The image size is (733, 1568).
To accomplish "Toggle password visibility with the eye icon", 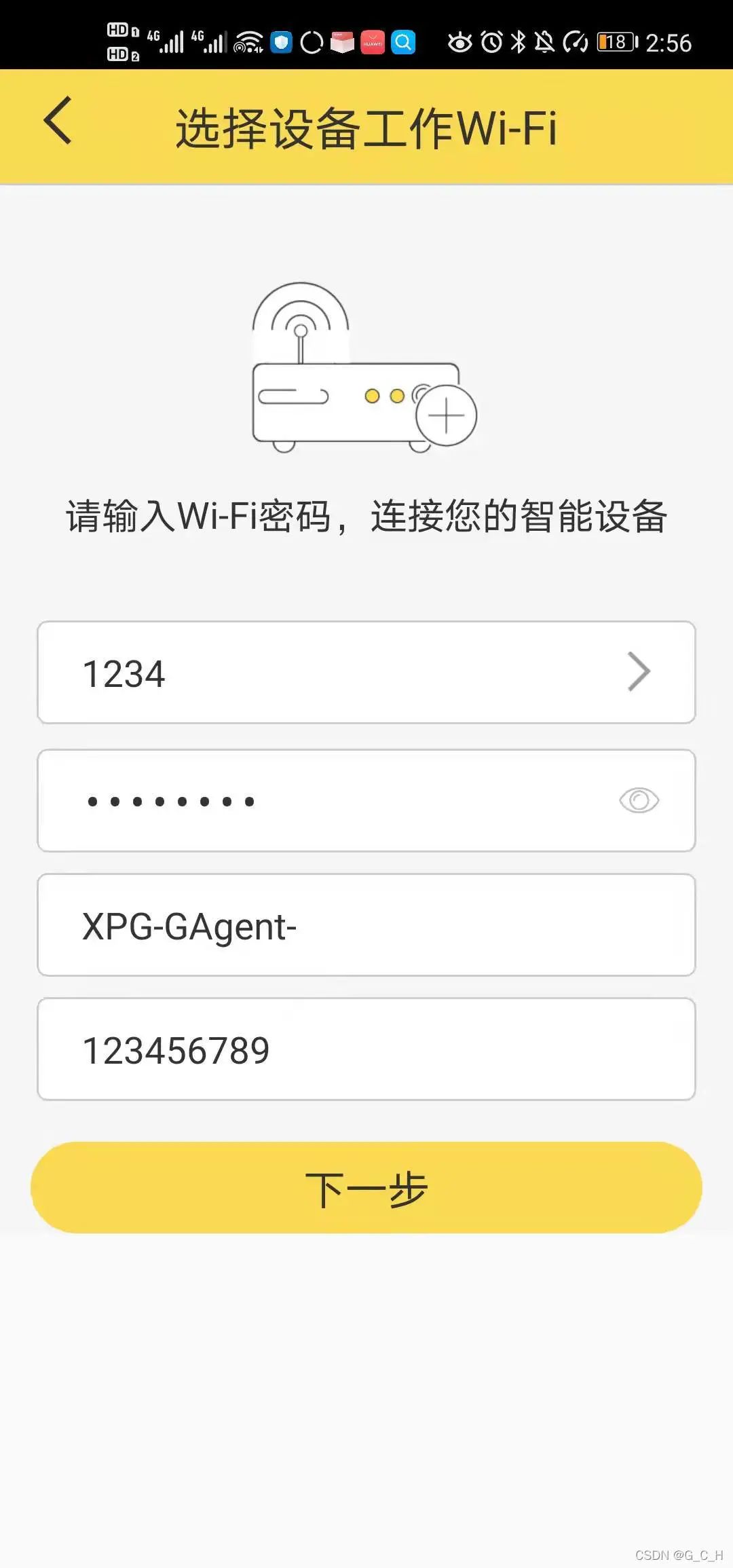I will point(639,800).
